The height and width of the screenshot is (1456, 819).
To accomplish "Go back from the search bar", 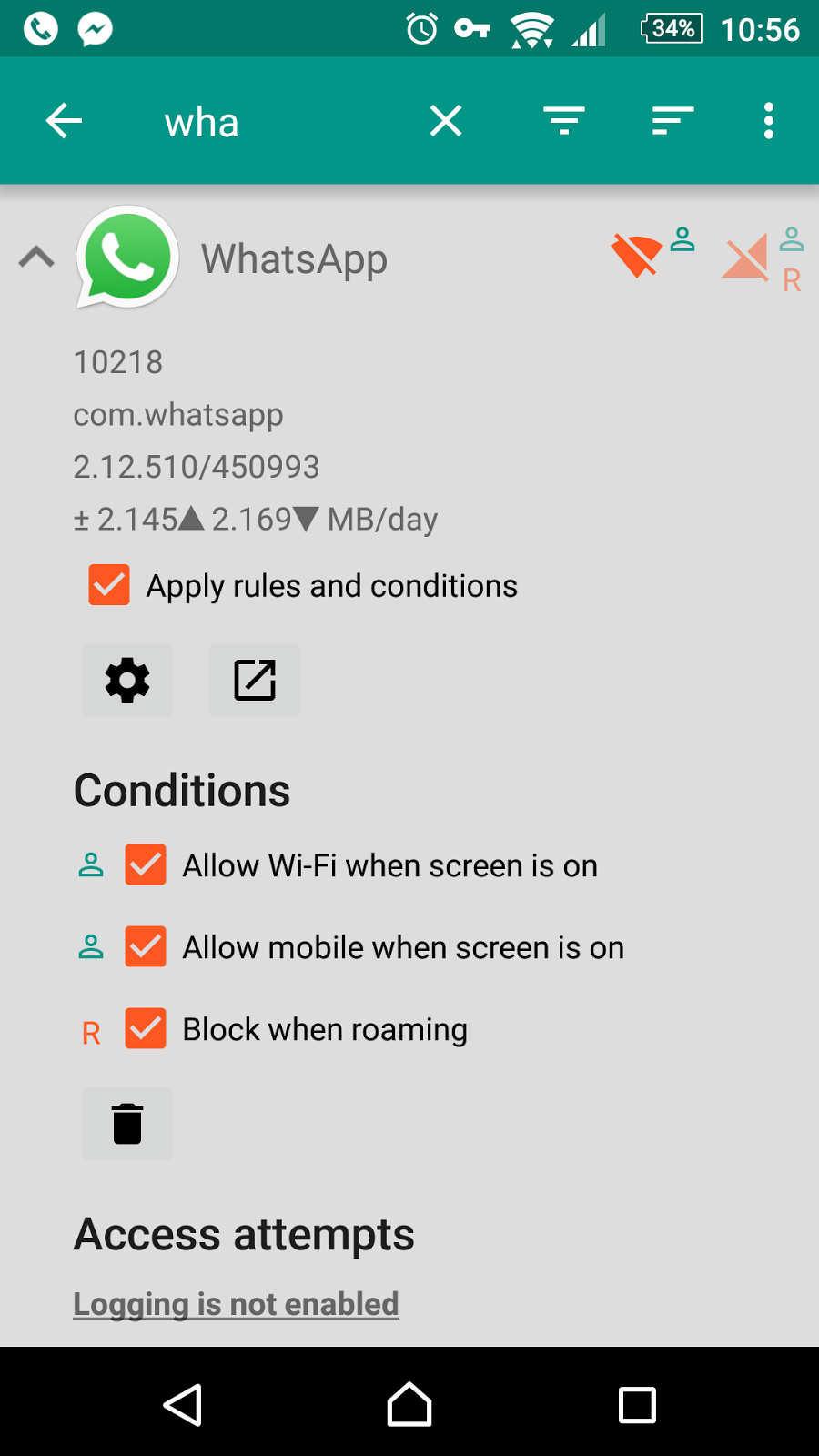I will point(64,121).
